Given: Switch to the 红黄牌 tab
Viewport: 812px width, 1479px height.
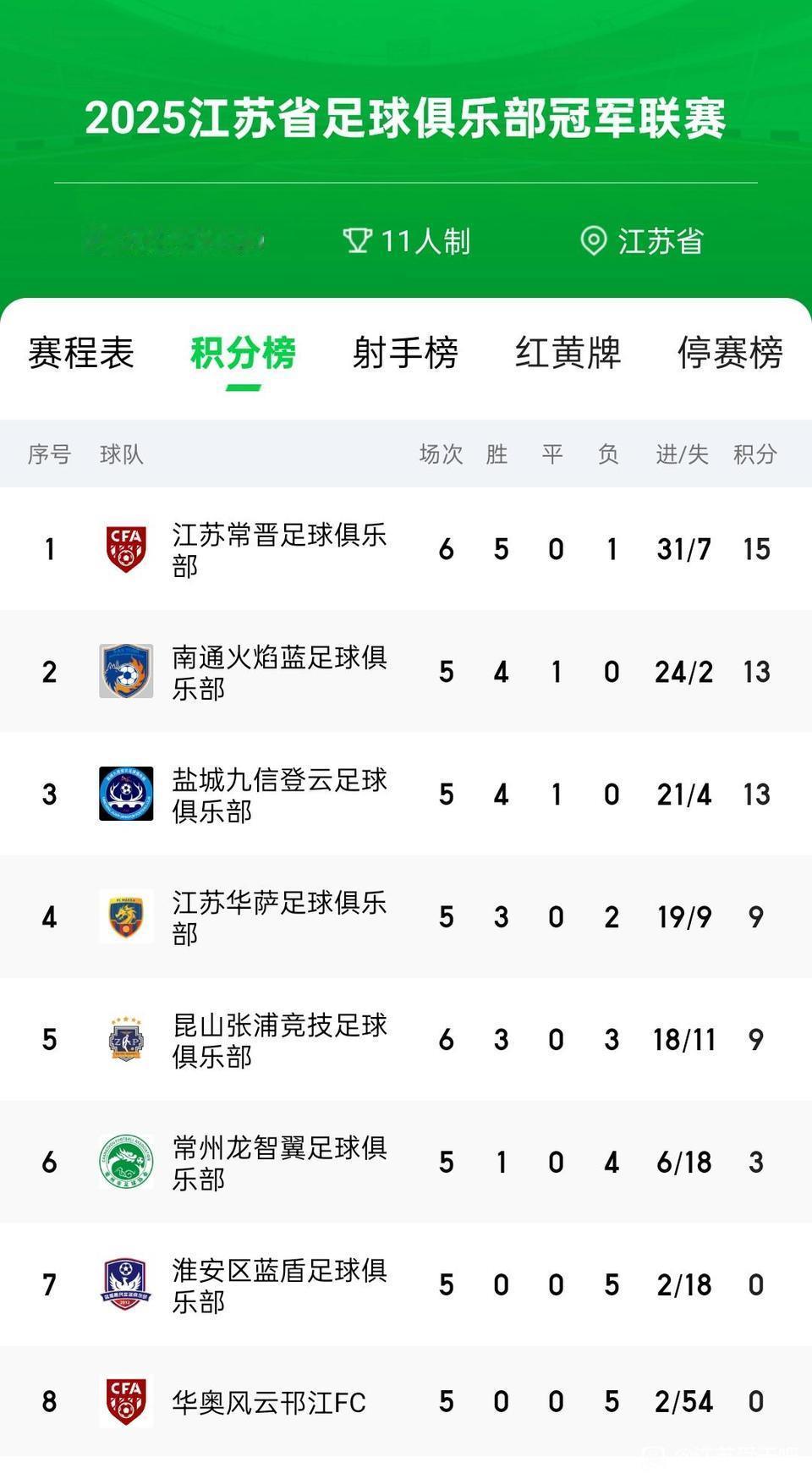Looking at the screenshot, I should 568,353.
